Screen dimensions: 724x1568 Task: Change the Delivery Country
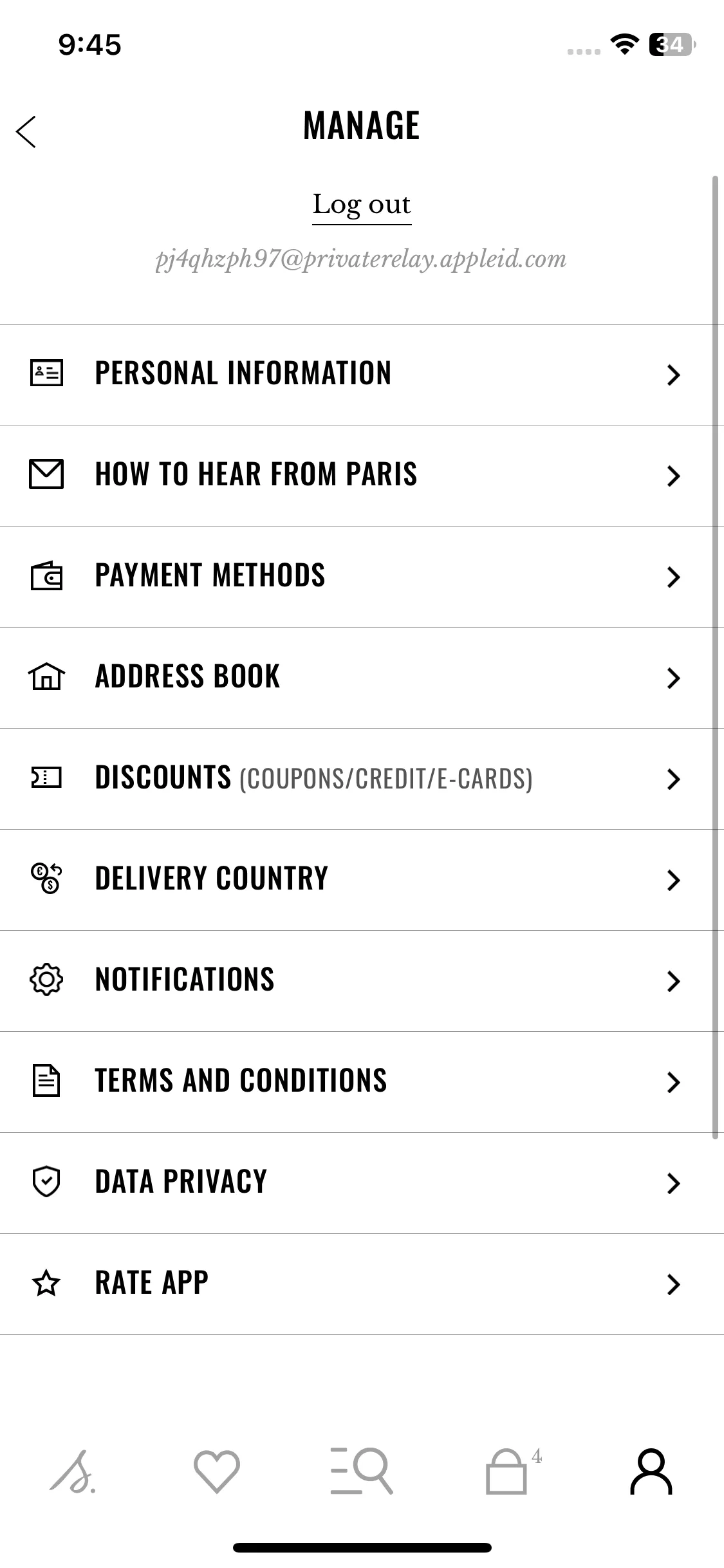362,879
